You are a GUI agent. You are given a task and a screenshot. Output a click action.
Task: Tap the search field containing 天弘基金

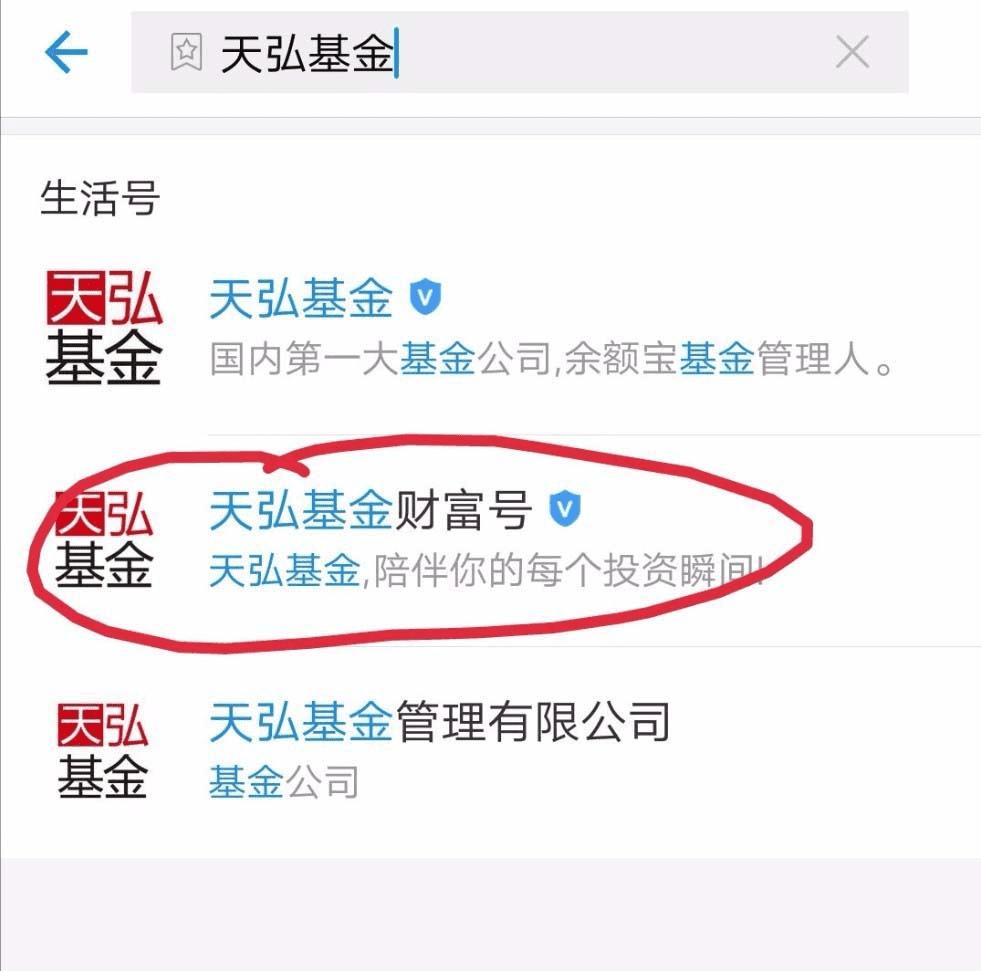click(x=500, y=53)
